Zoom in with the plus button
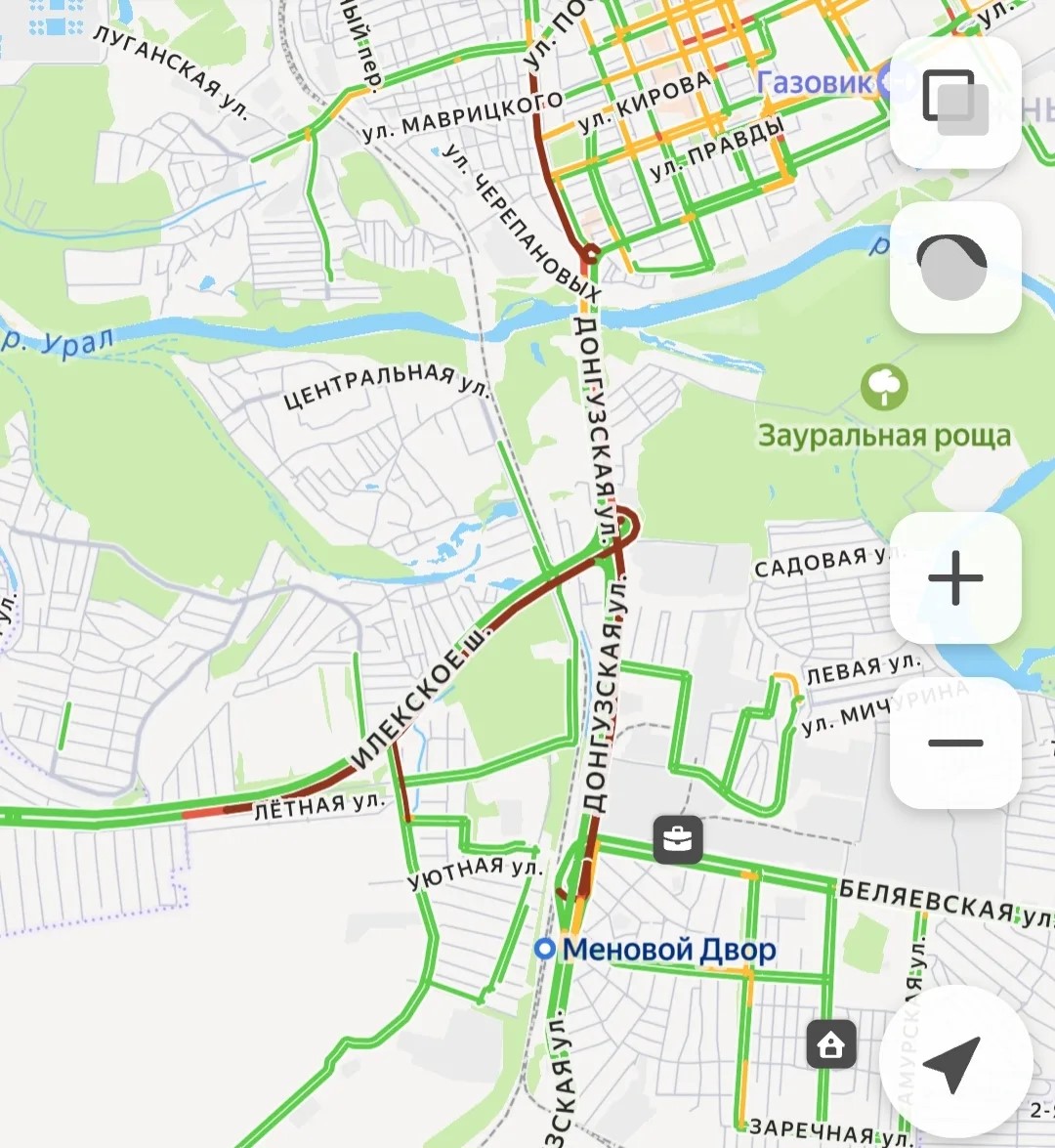Image resolution: width=1055 pixels, height=1148 pixels. (954, 577)
